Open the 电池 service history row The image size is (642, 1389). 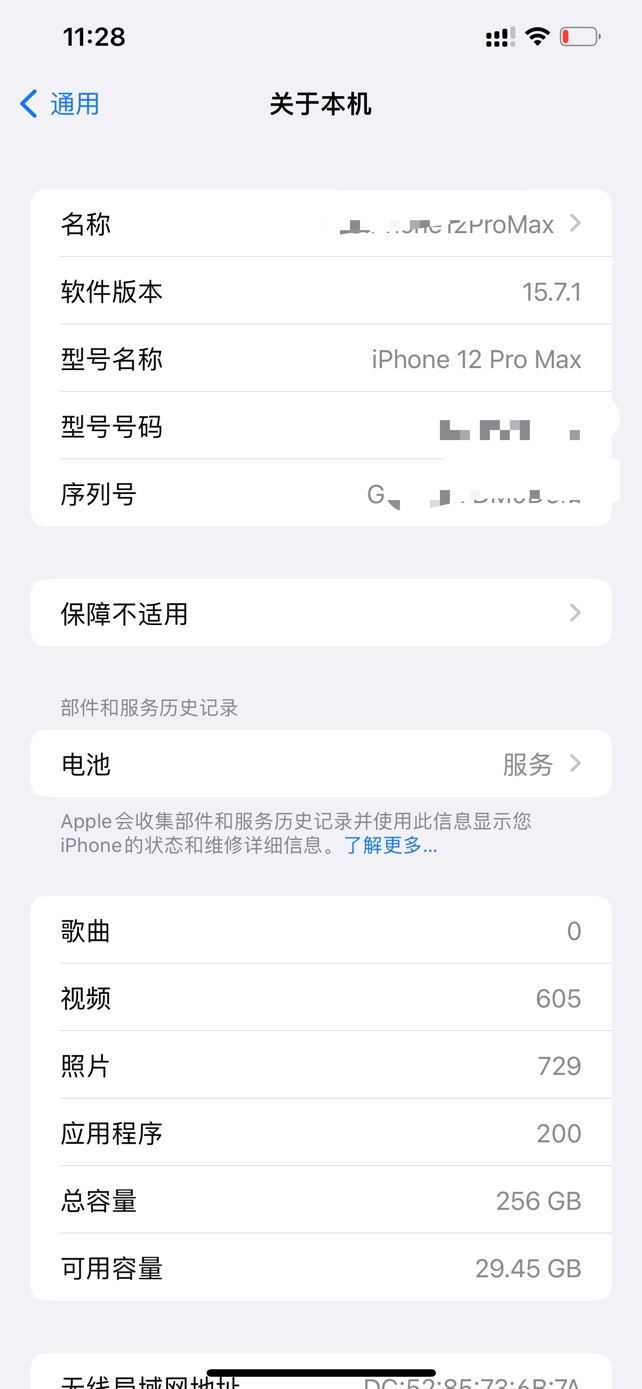pos(320,764)
